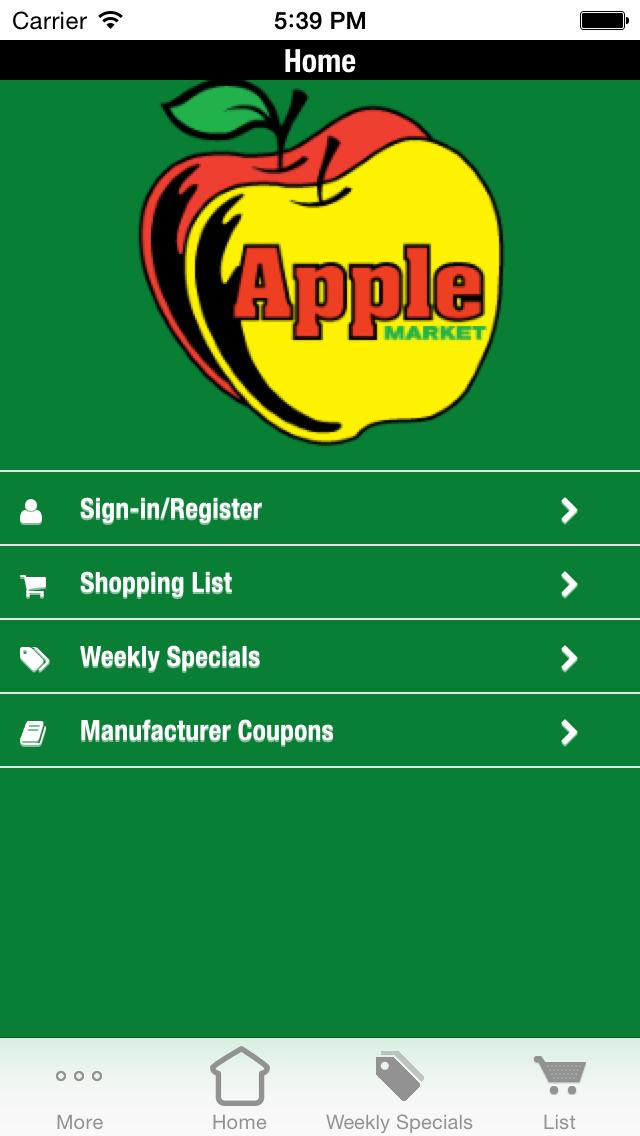The height and width of the screenshot is (1136, 640).
Task: Switch to the List tab
Action: pos(560,1090)
